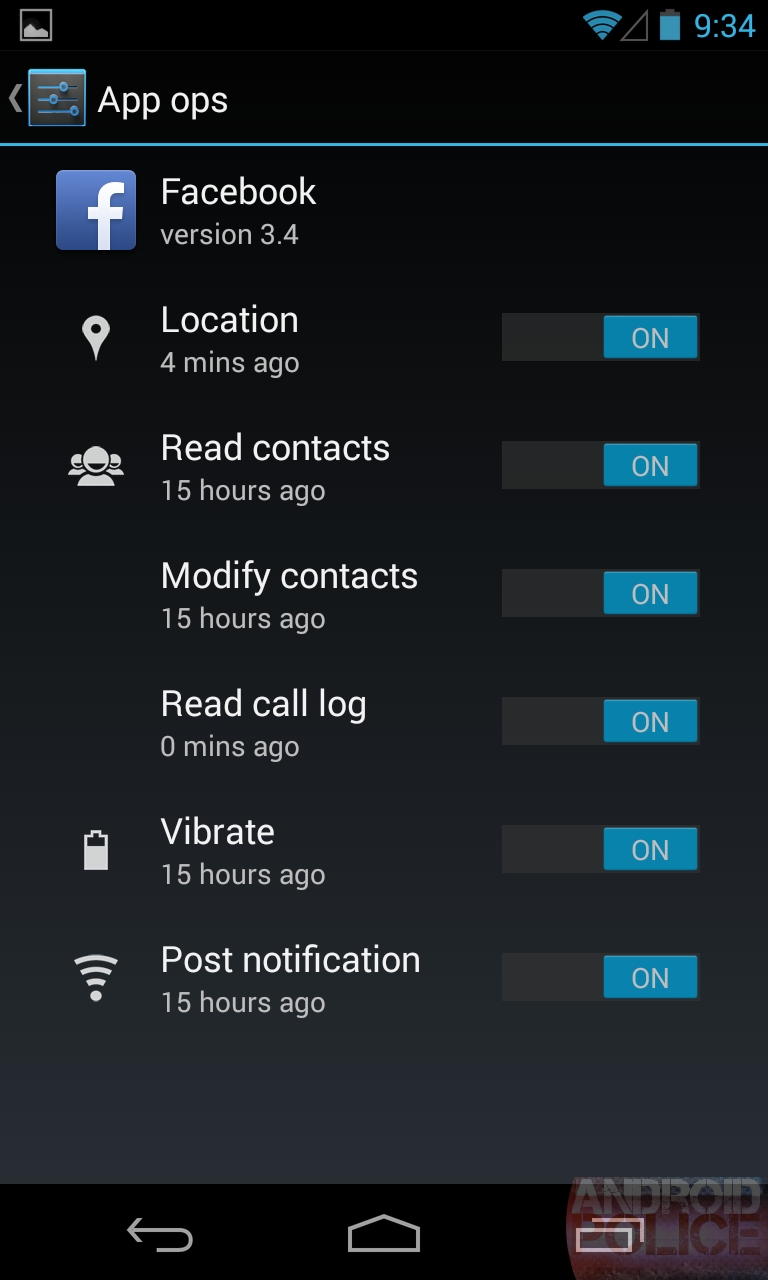This screenshot has height=1280, width=768.
Task: Open the recent apps overview
Action: (x=608, y=1235)
